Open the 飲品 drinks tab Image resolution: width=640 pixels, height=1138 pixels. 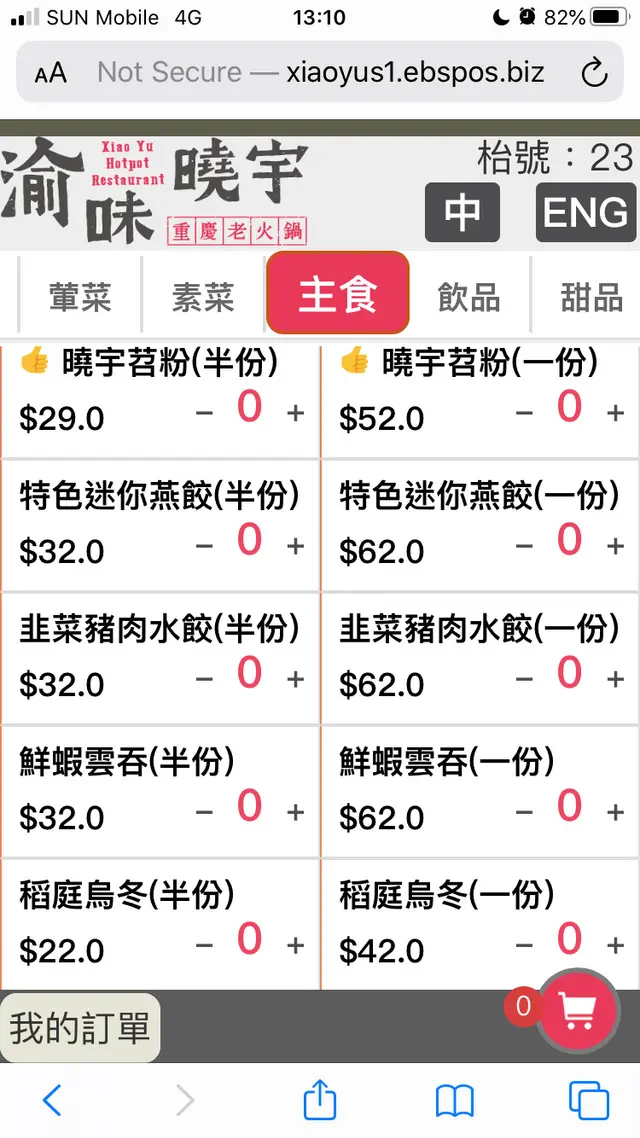(x=469, y=296)
